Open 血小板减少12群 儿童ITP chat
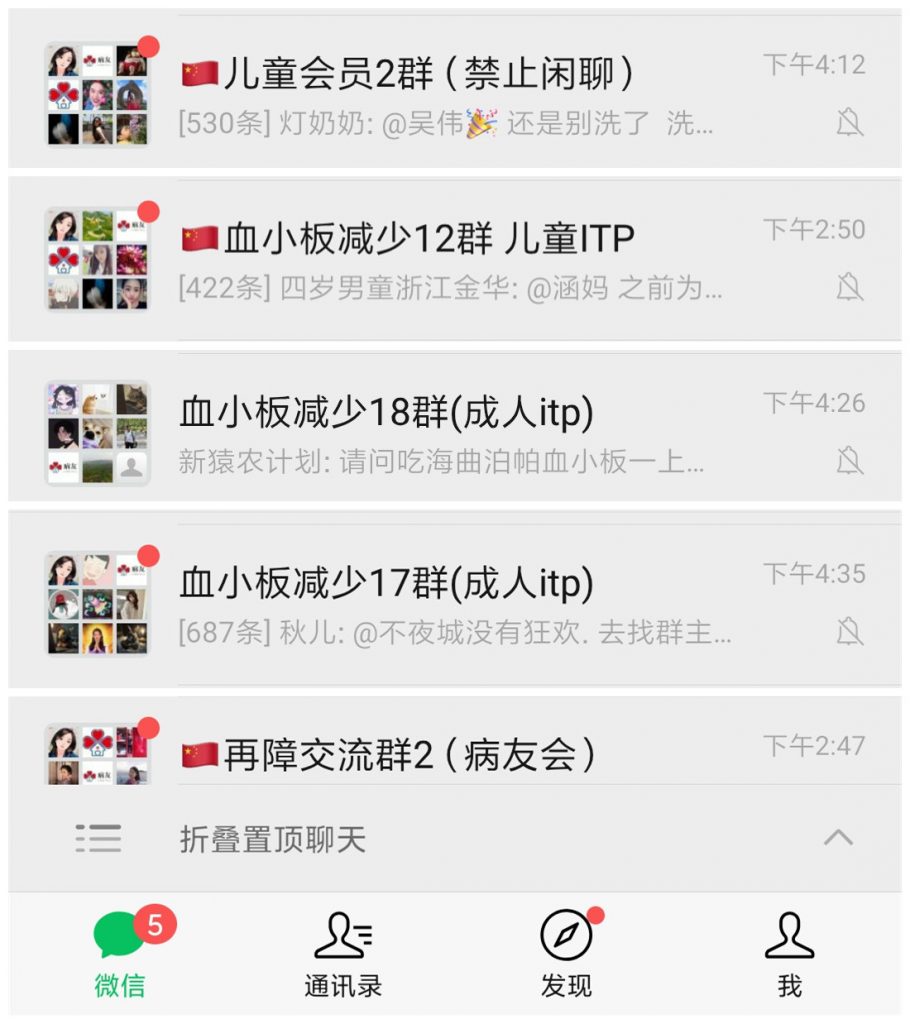The image size is (910, 1024). click(455, 260)
